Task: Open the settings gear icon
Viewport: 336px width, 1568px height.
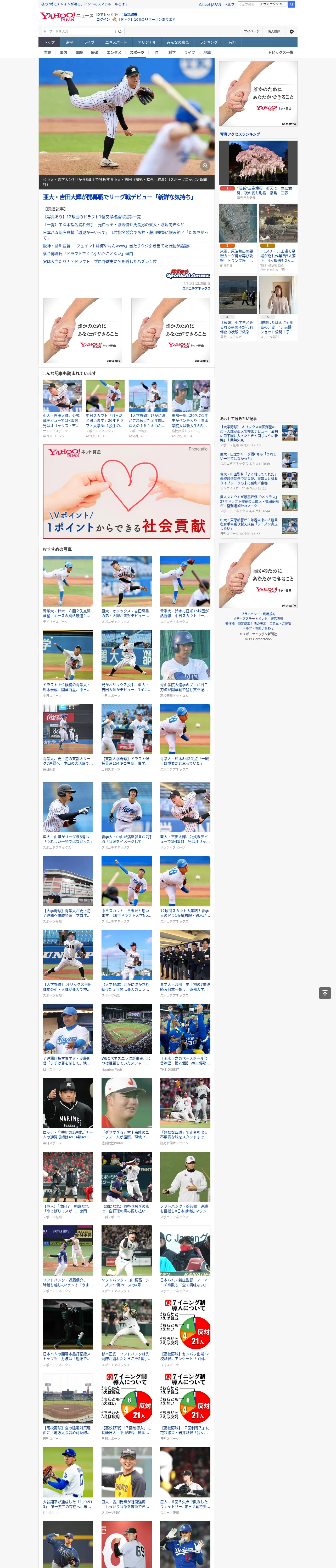Action: [292, 31]
